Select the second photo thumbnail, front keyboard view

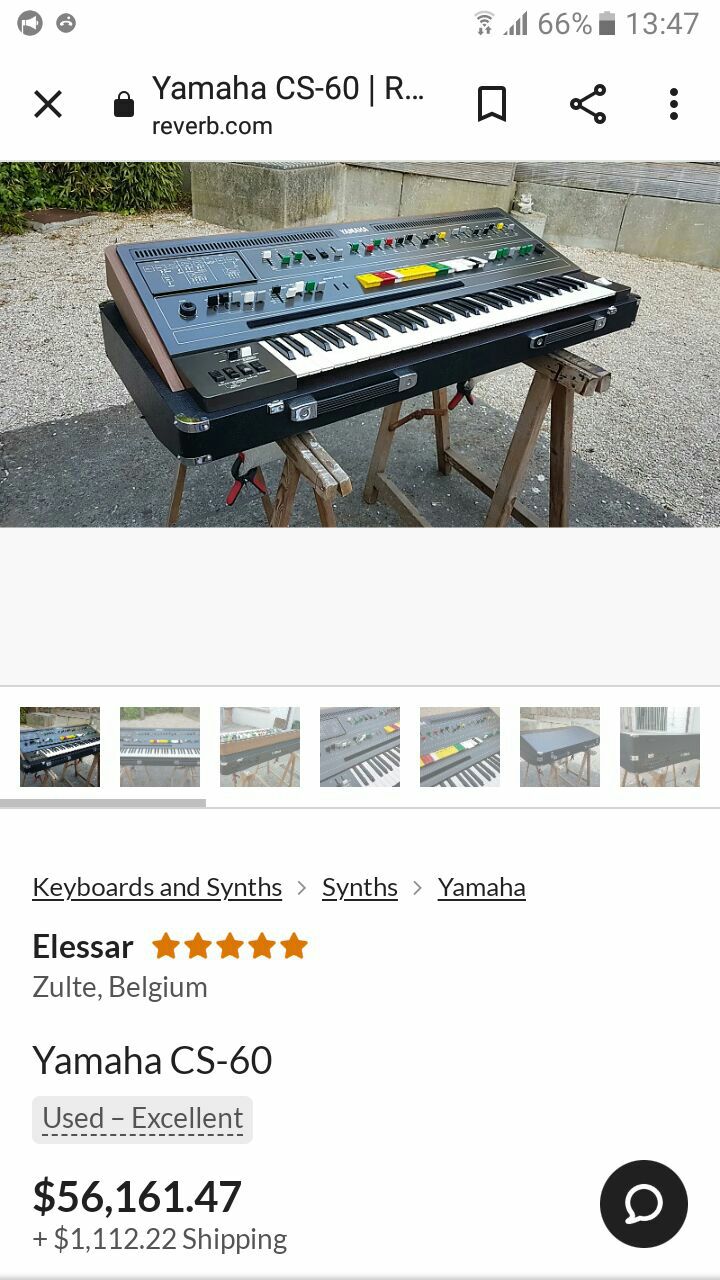coord(160,747)
